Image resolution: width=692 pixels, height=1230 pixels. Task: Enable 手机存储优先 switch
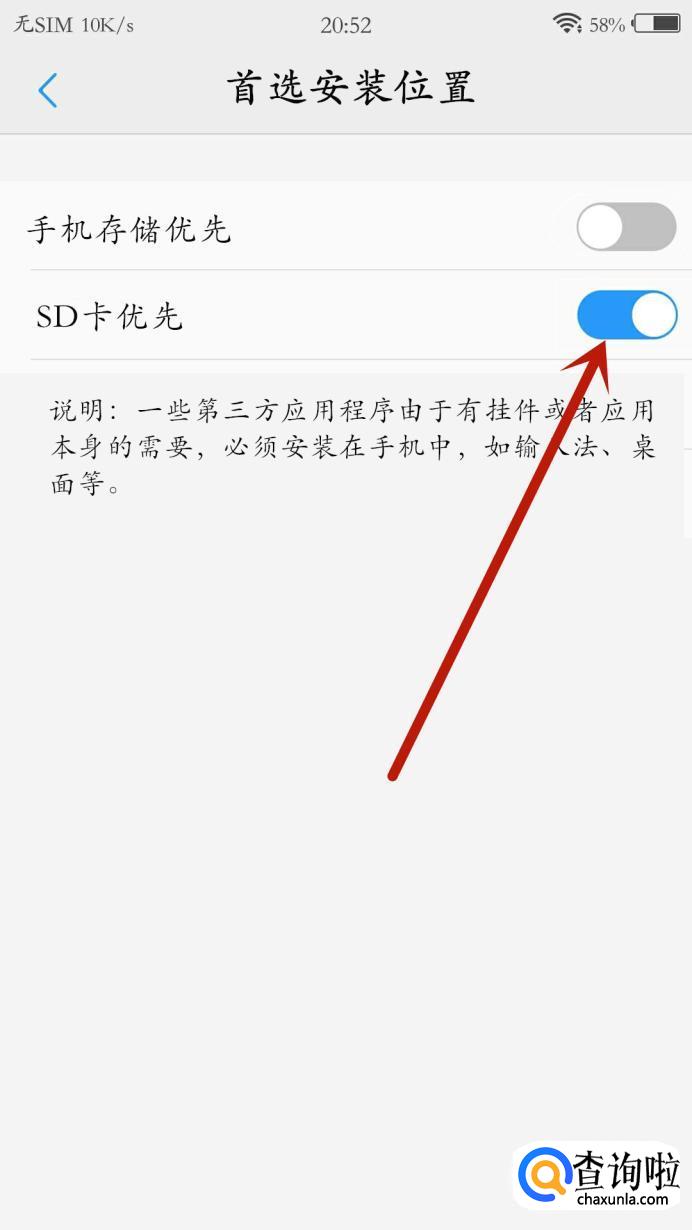627,227
